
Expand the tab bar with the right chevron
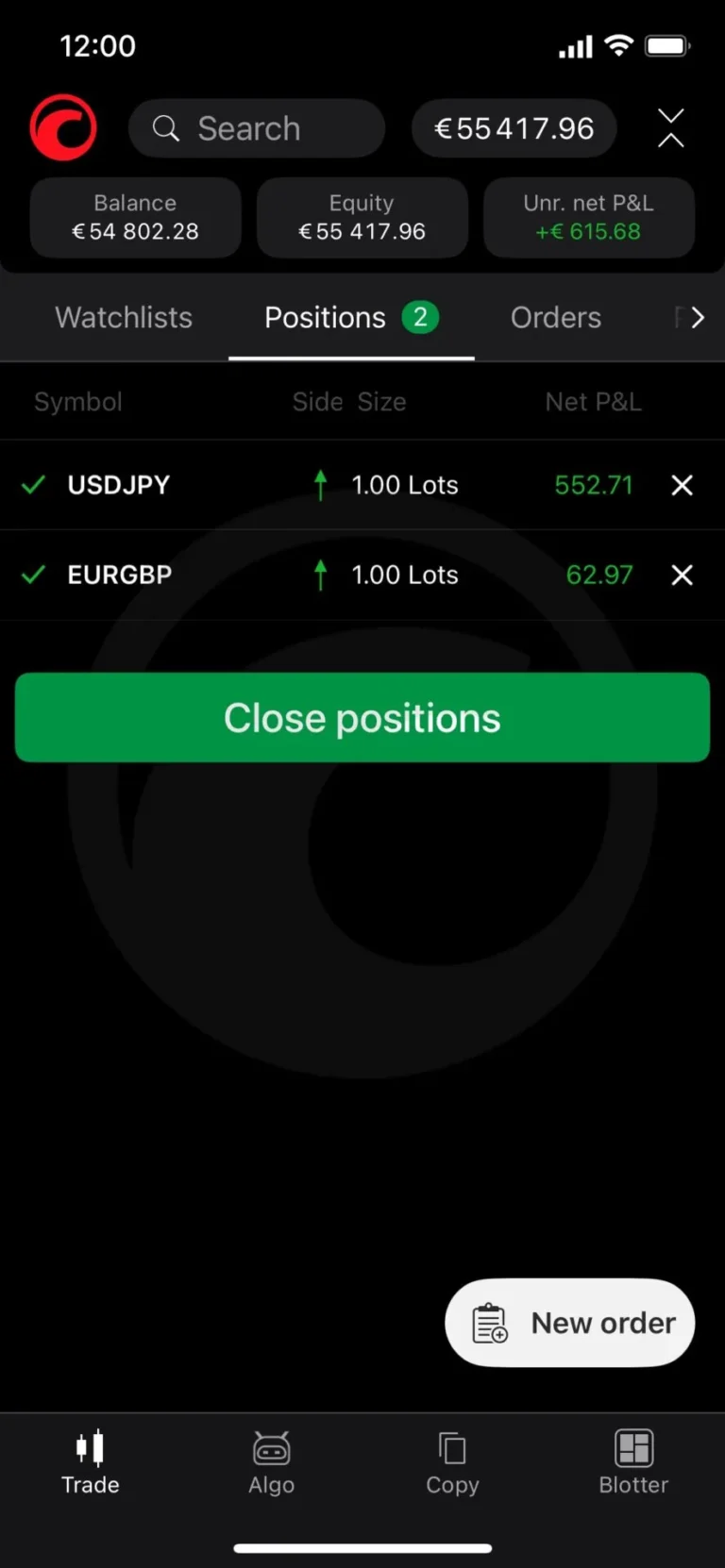pos(696,318)
